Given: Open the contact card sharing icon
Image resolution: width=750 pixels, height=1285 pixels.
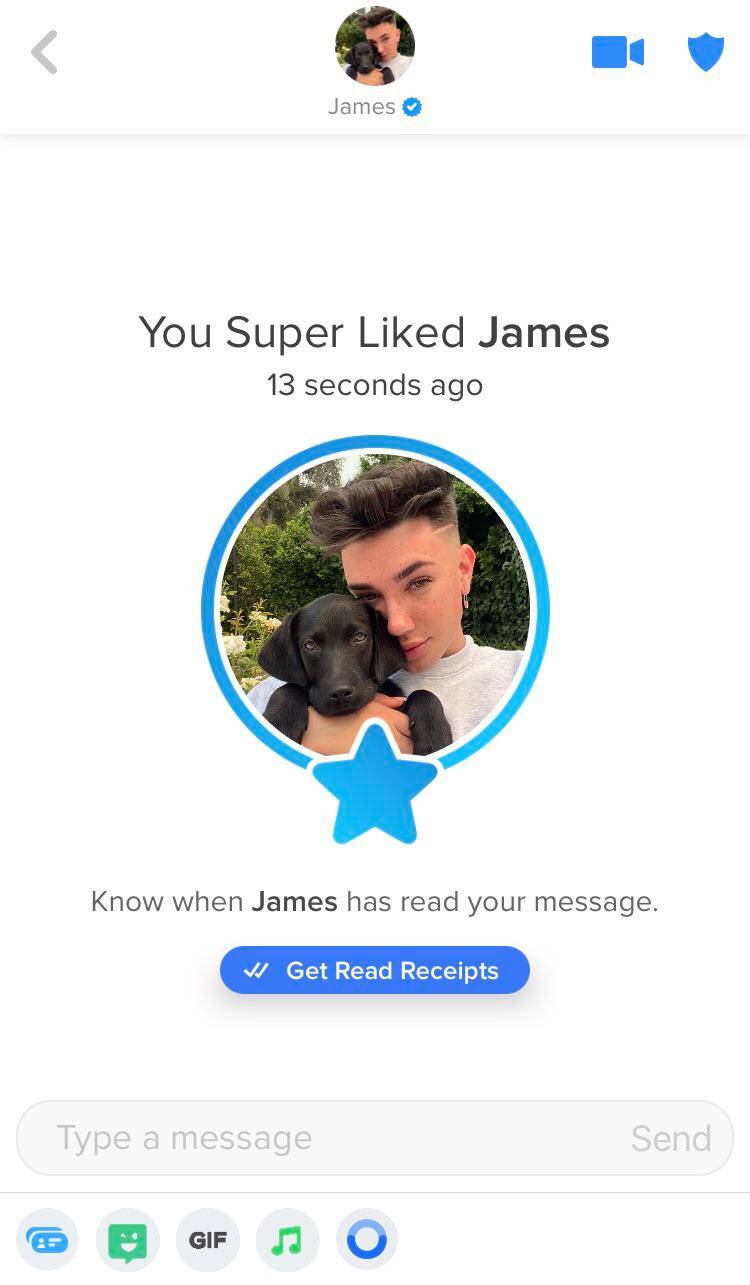Looking at the screenshot, I should click(x=47, y=1240).
